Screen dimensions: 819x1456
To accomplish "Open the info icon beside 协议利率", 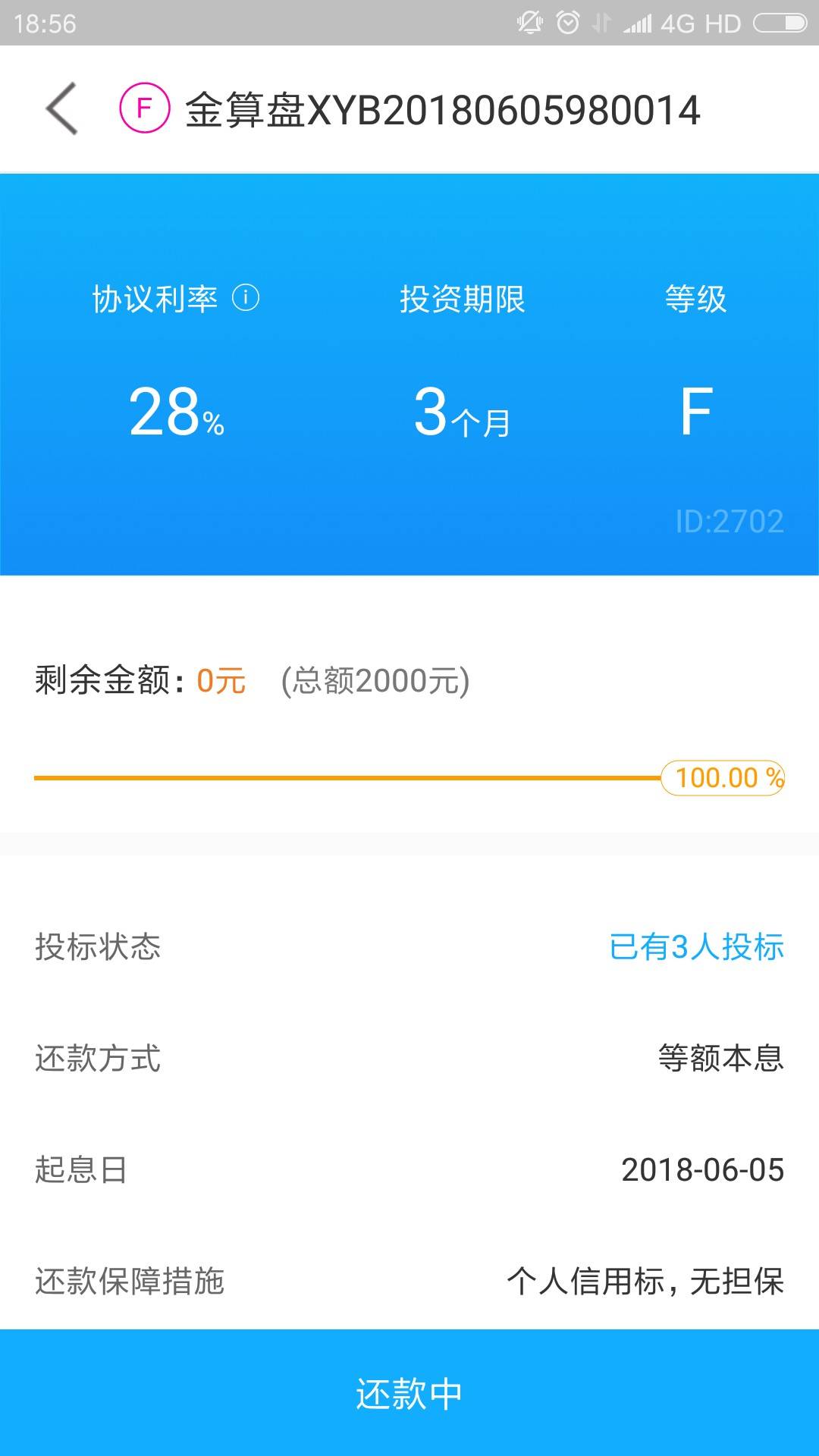I will pyautogui.click(x=246, y=297).
